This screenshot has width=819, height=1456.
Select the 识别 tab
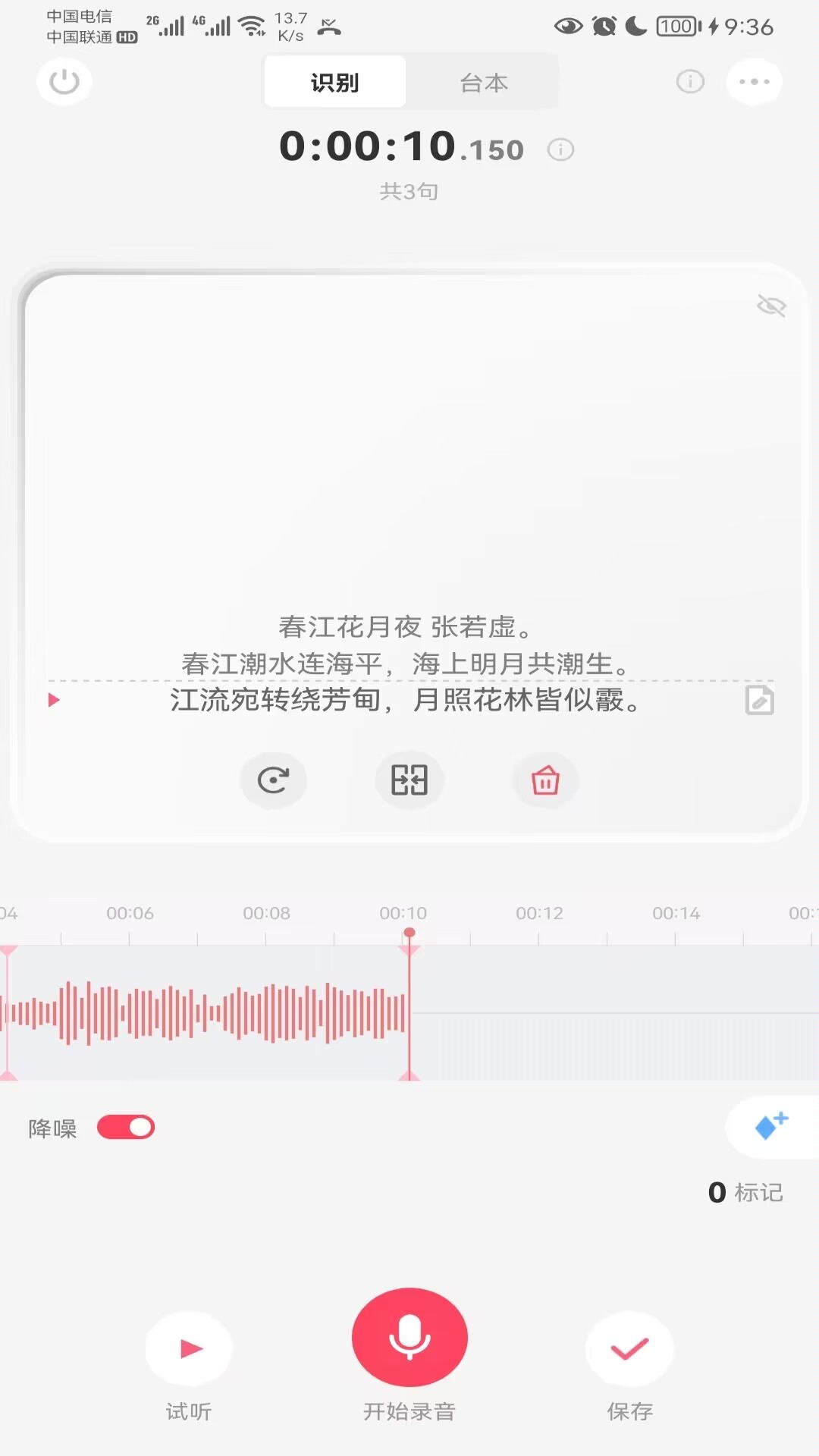click(x=334, y=82)
